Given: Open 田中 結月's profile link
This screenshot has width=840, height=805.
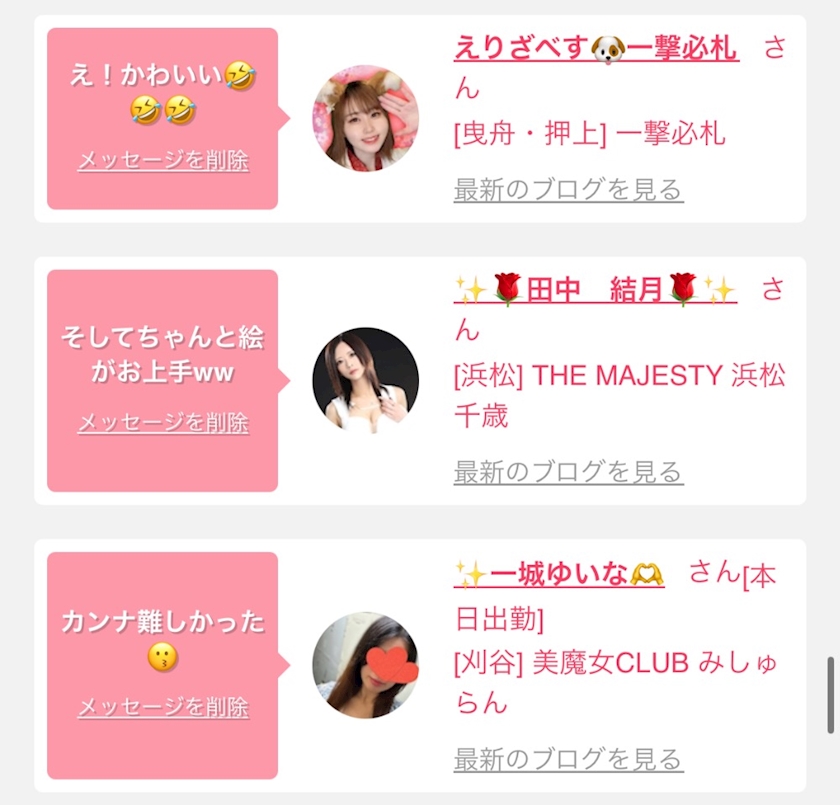Looking at the screenshot, I should (x=595, y=289).
